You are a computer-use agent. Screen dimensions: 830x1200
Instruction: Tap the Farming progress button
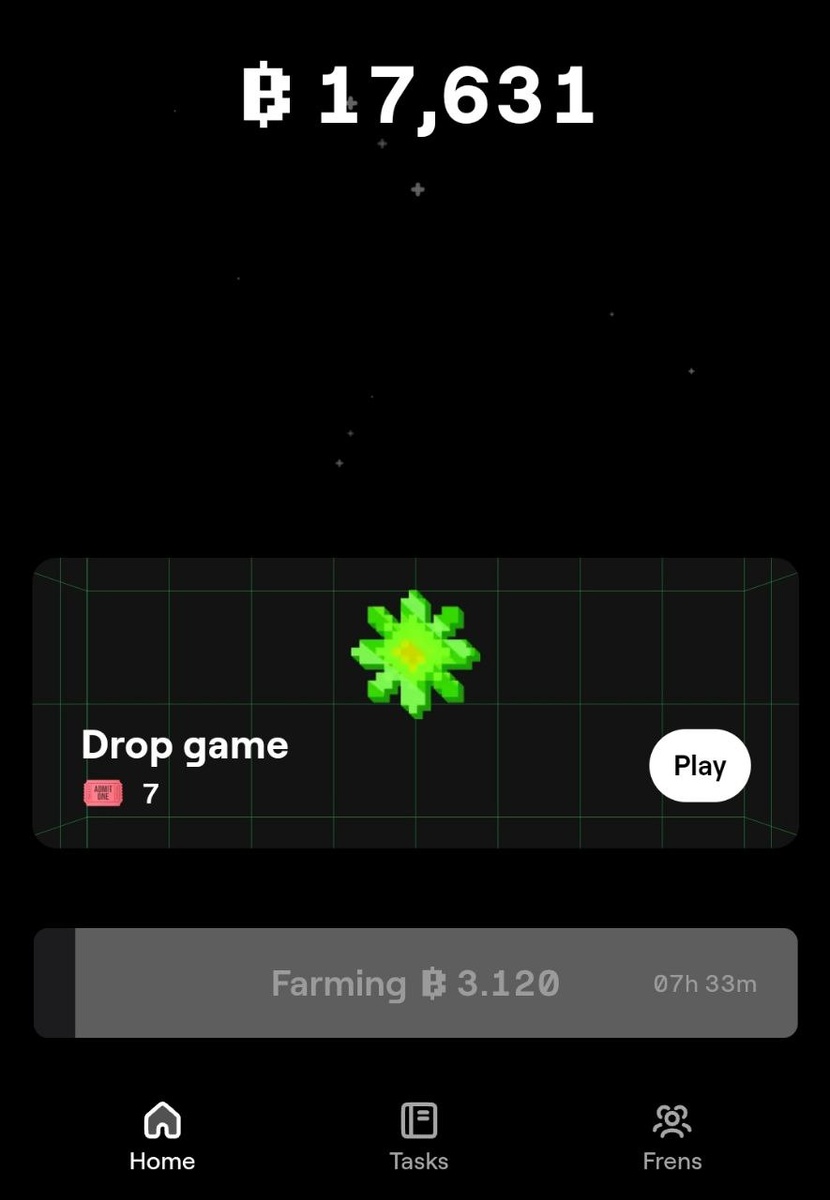[415, 983]
